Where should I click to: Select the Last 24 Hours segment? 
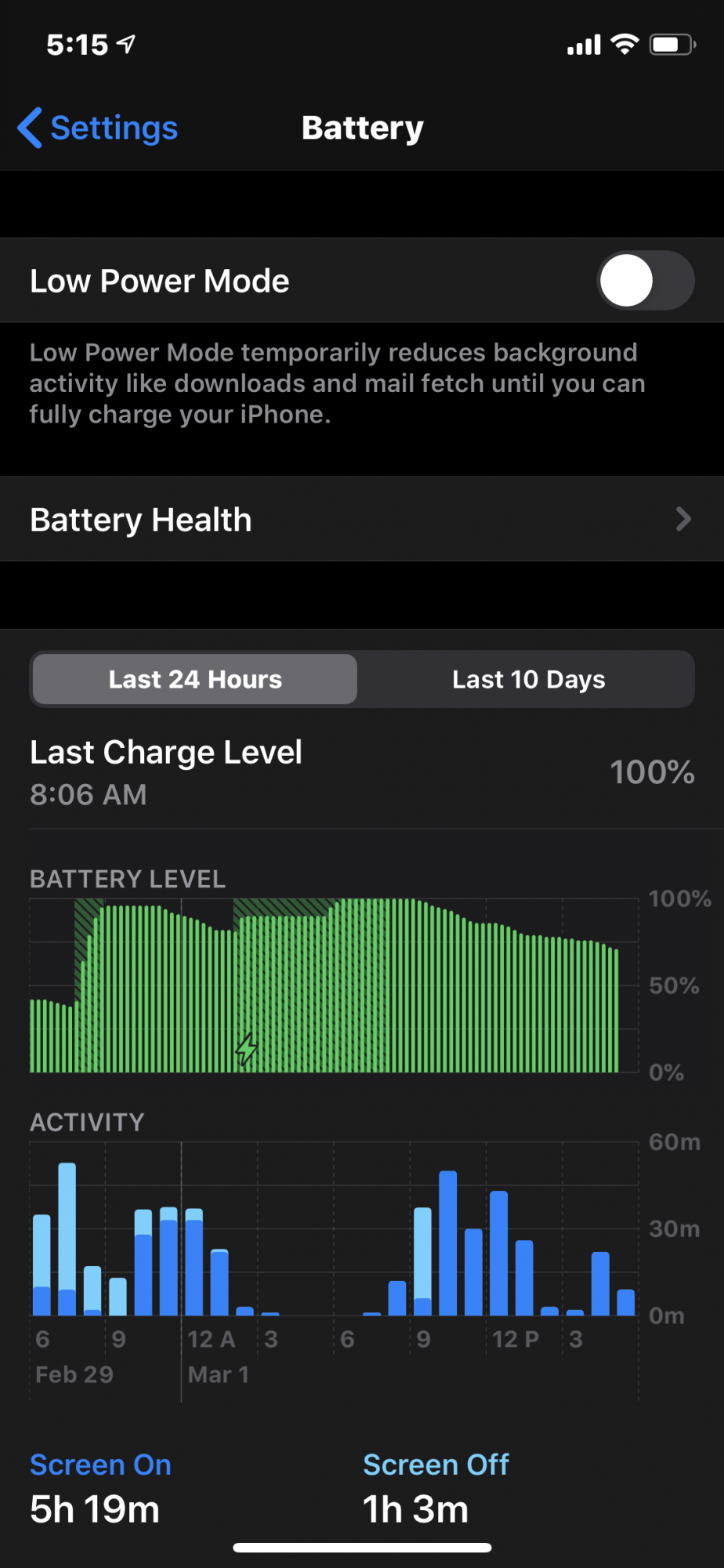(x=195, y=679)
